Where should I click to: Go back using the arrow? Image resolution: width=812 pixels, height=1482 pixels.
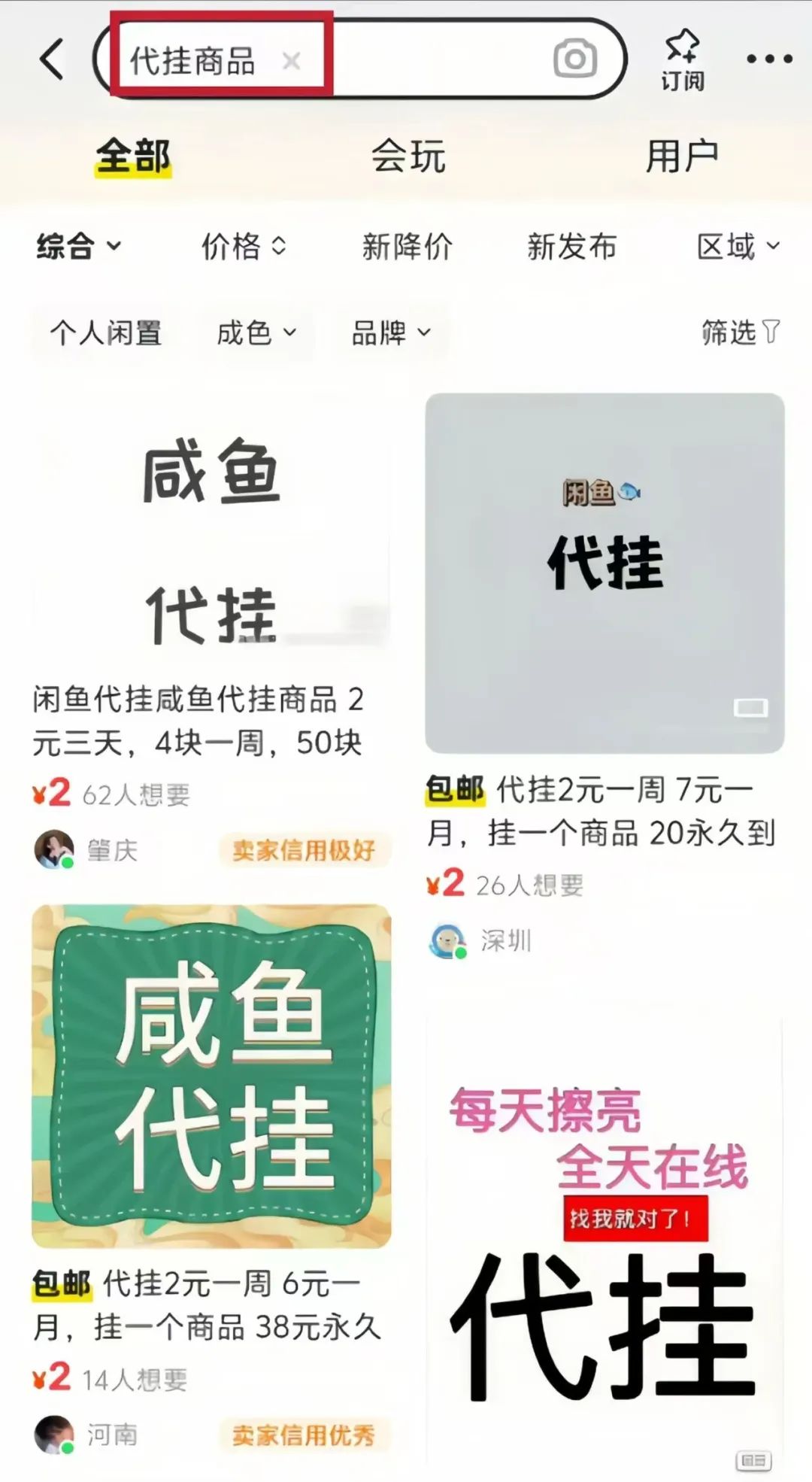tap(52, 59)
